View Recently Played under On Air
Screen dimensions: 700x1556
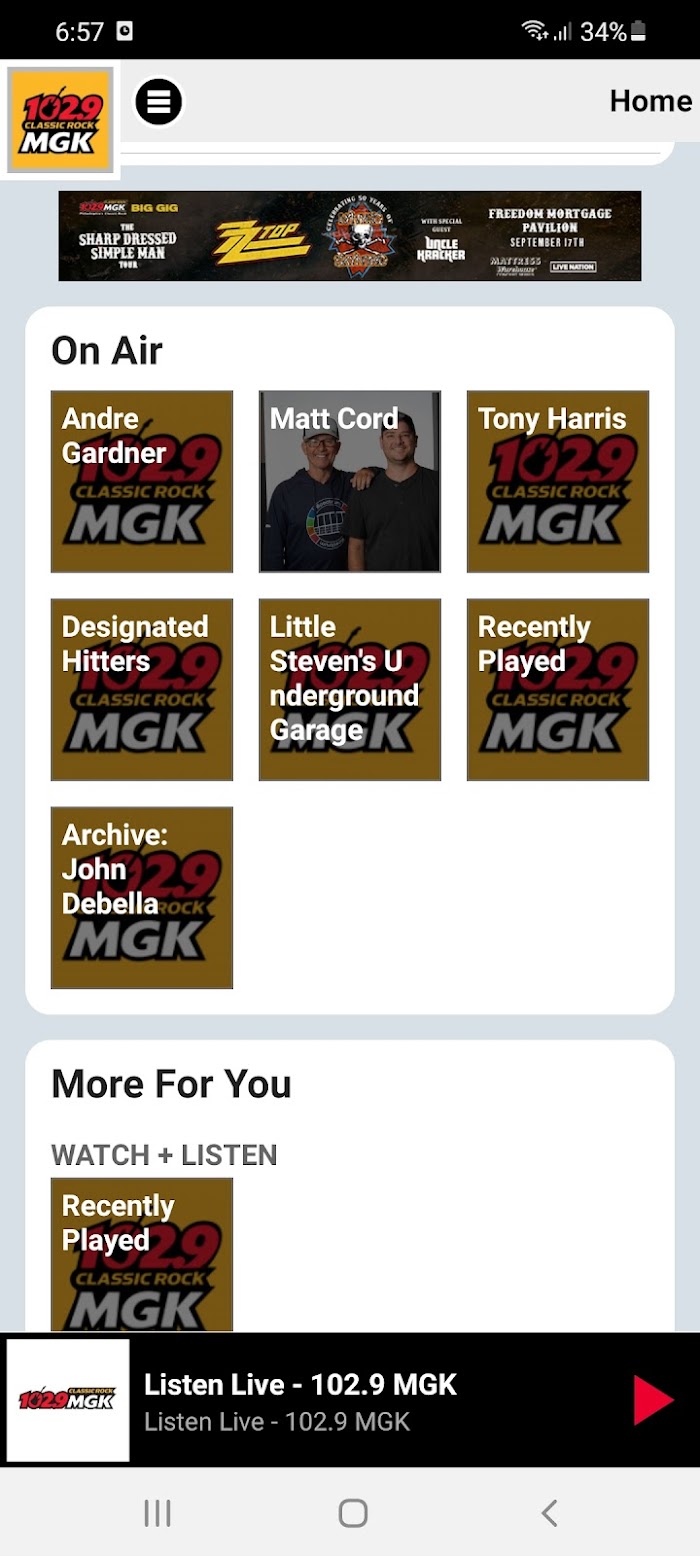point(558,689)
